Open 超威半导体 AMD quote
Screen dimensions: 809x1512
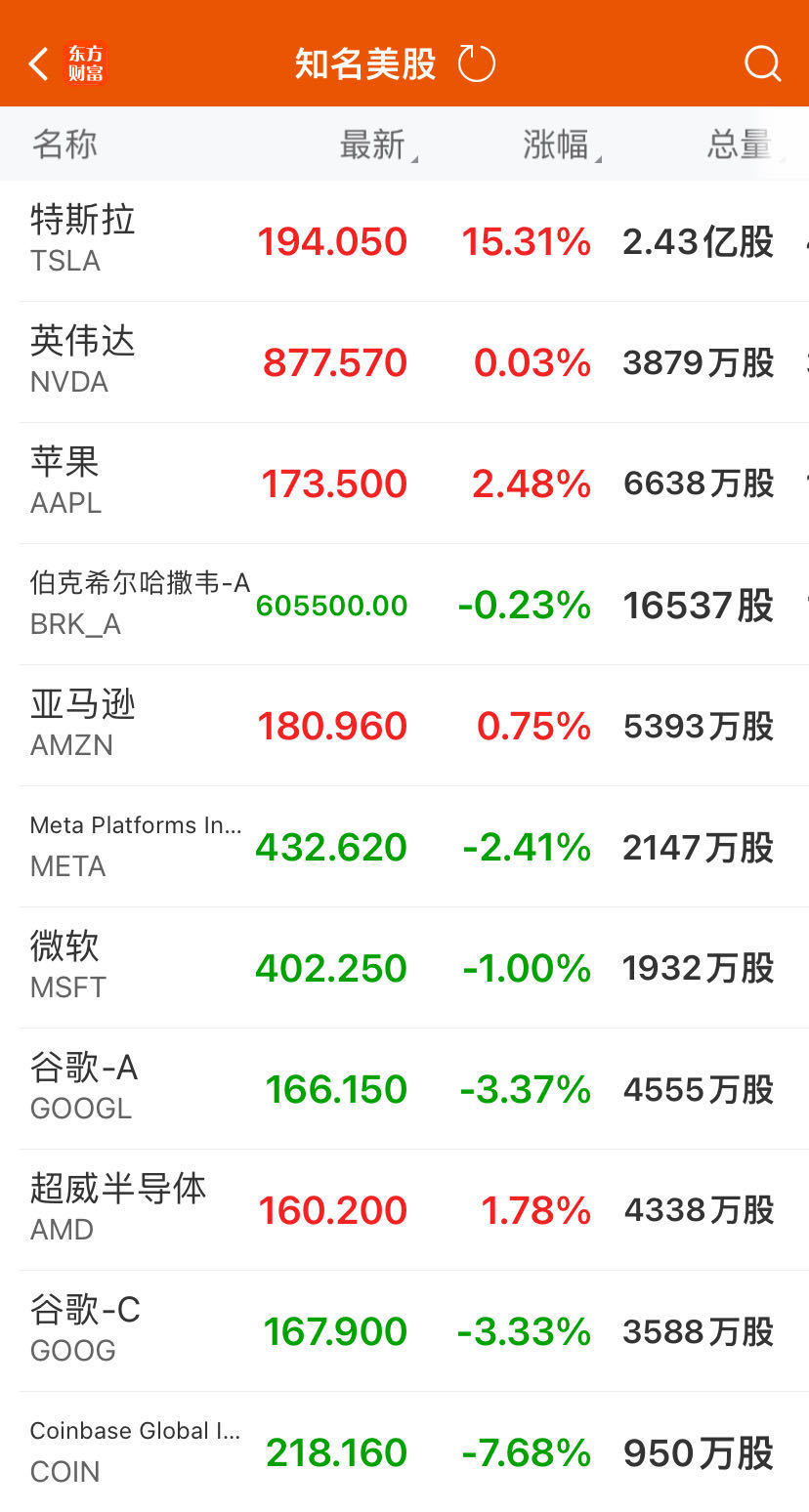404,1208
